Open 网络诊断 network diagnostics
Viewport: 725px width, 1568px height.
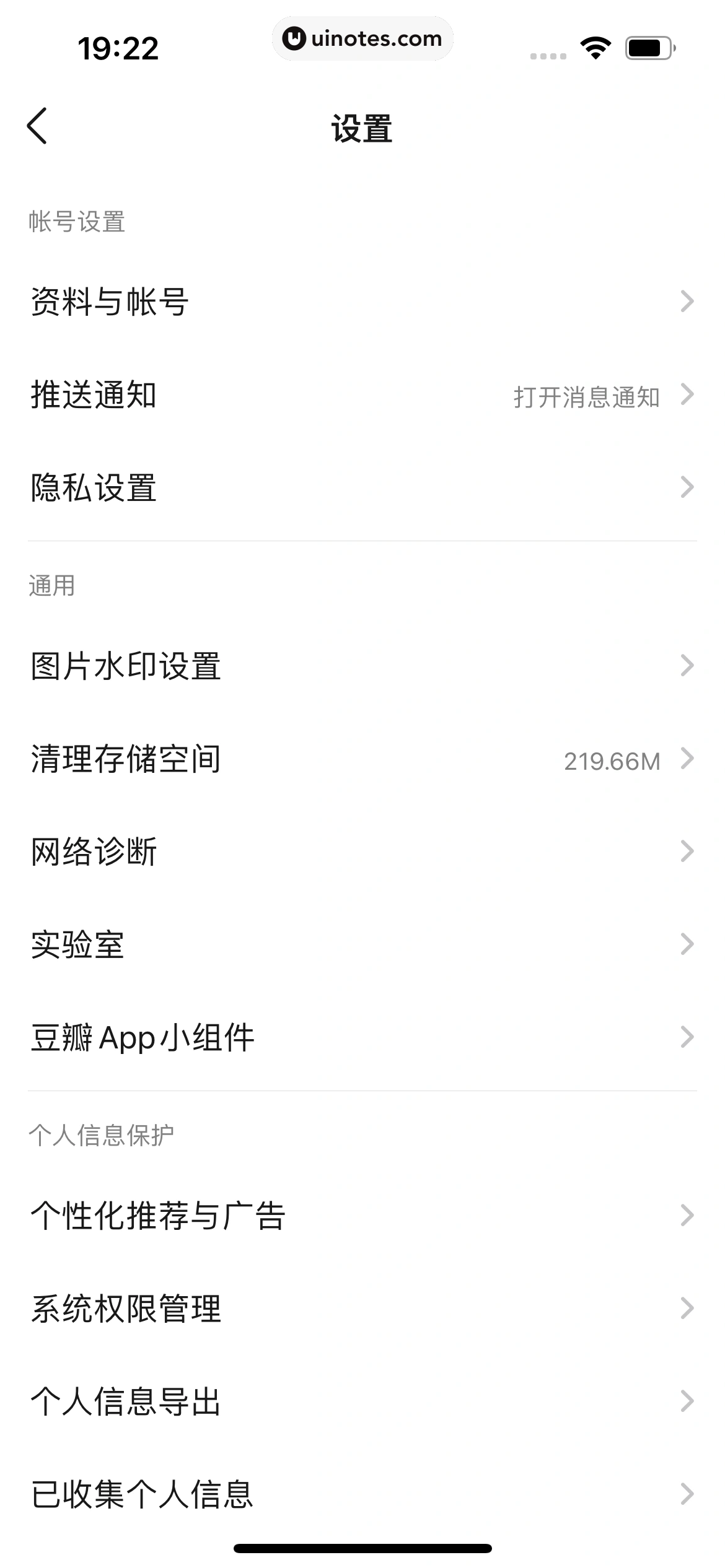(362, 852)
